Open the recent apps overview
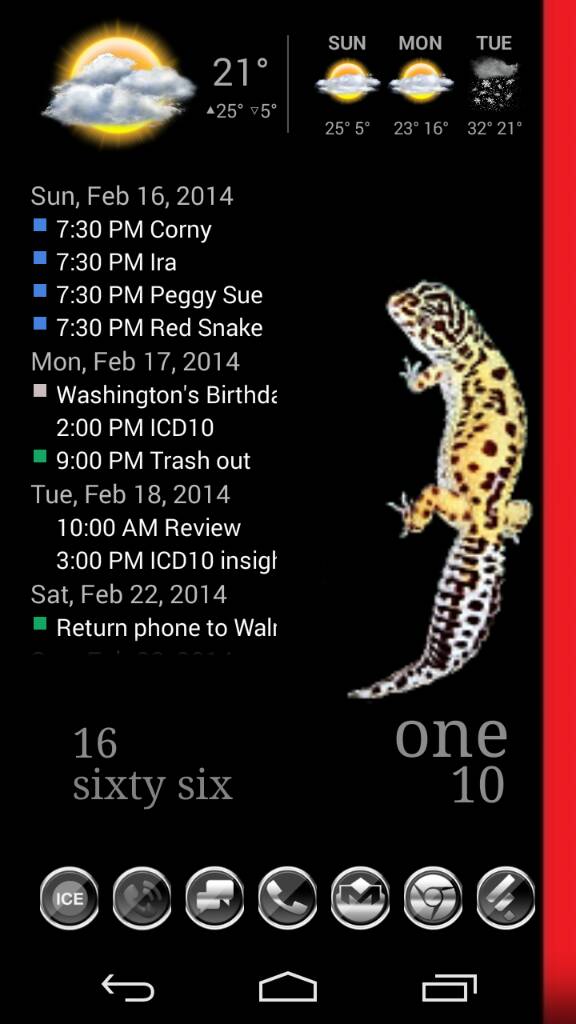Viewport: 576px width, 1024px height. [449, 987]
